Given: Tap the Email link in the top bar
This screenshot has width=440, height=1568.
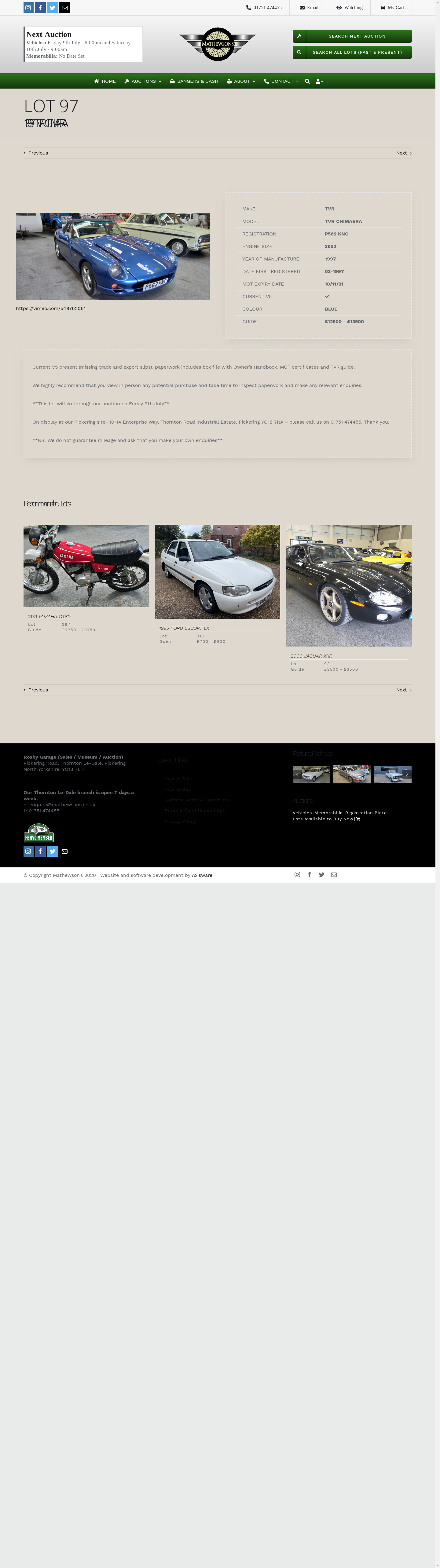Looking at the screenshot, I should (x=309, y=8).
